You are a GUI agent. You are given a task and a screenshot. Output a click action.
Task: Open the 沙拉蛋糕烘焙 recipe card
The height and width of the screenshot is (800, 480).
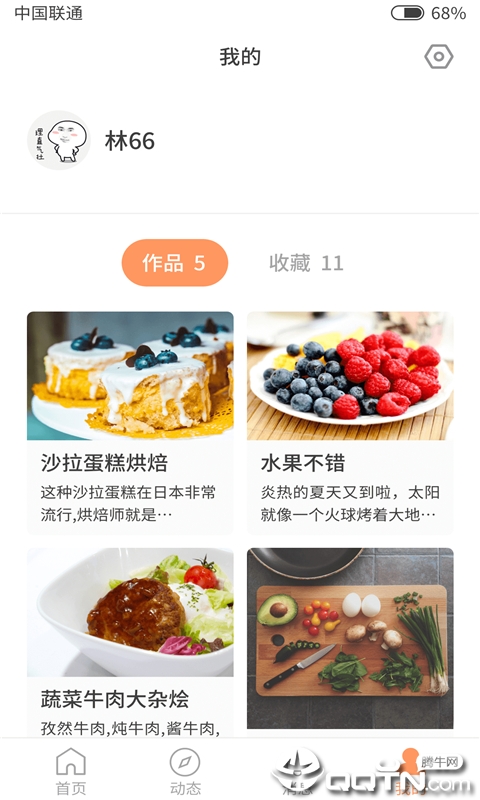pos(130,423)
